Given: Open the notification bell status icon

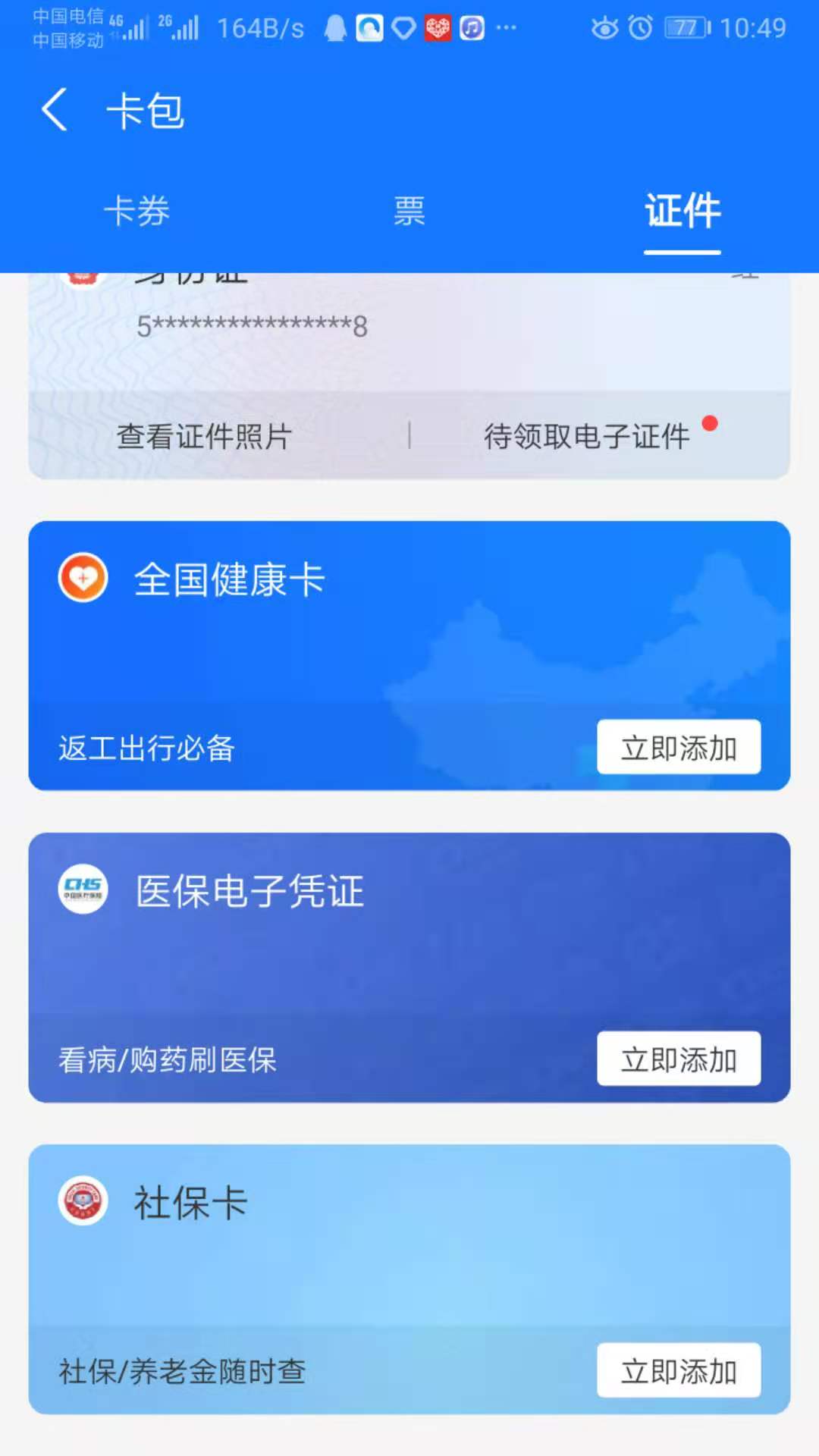Looking at the screenshot, I should (334, 27).
